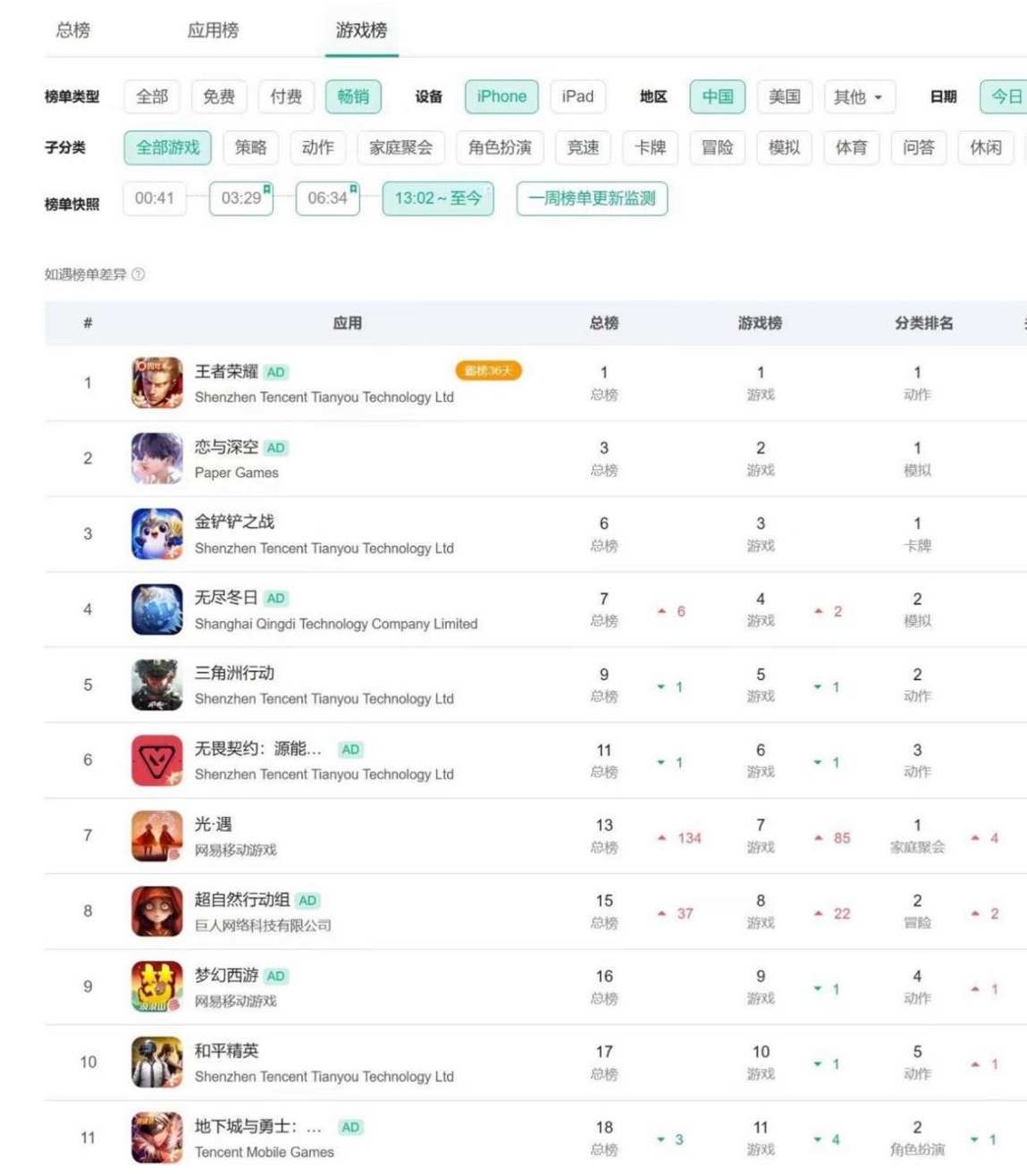Choose iPad as the device
Screen dimensions: 1027x1176
click(577, 97)
